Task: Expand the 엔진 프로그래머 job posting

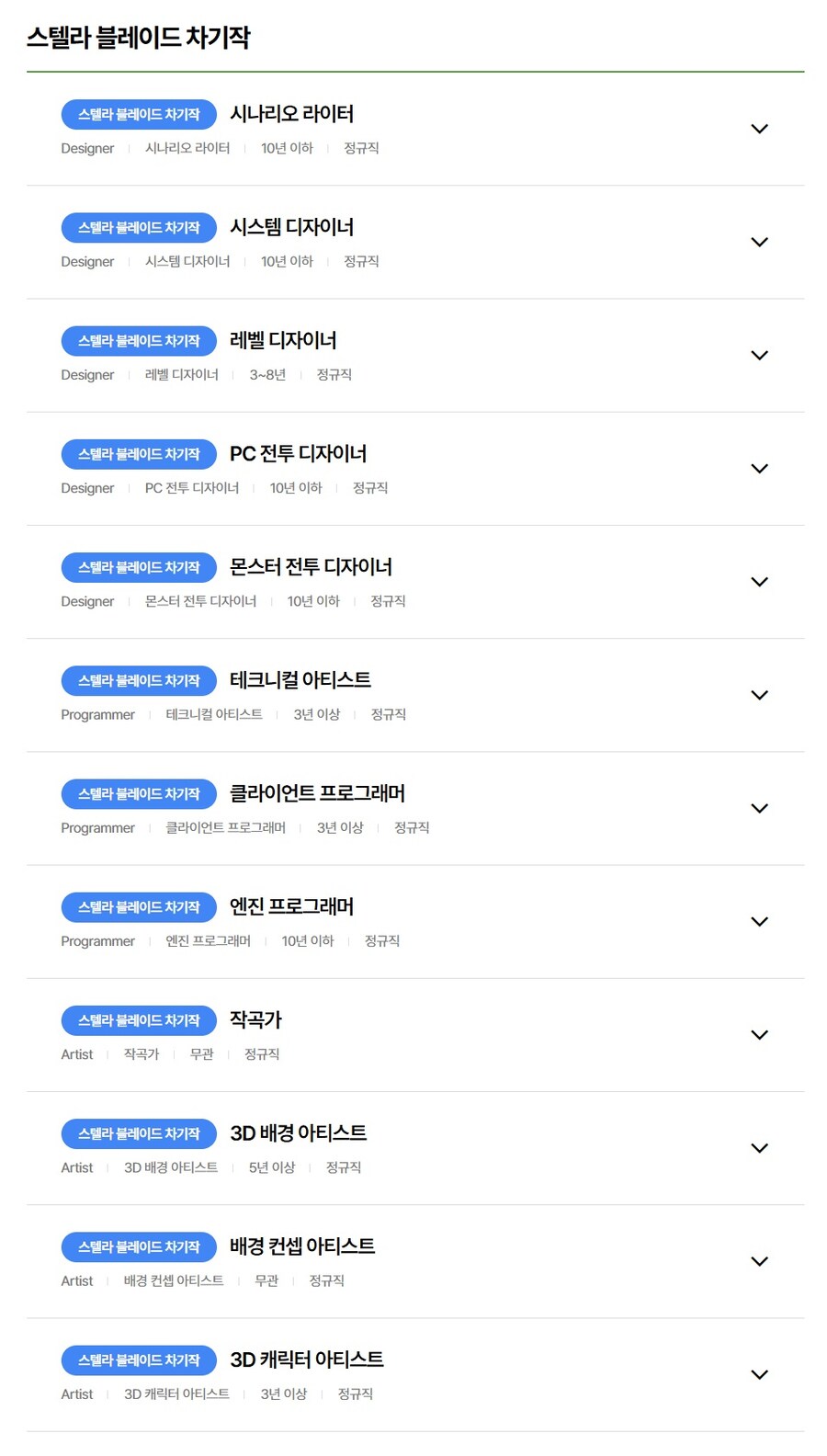Action: [760, 921]
